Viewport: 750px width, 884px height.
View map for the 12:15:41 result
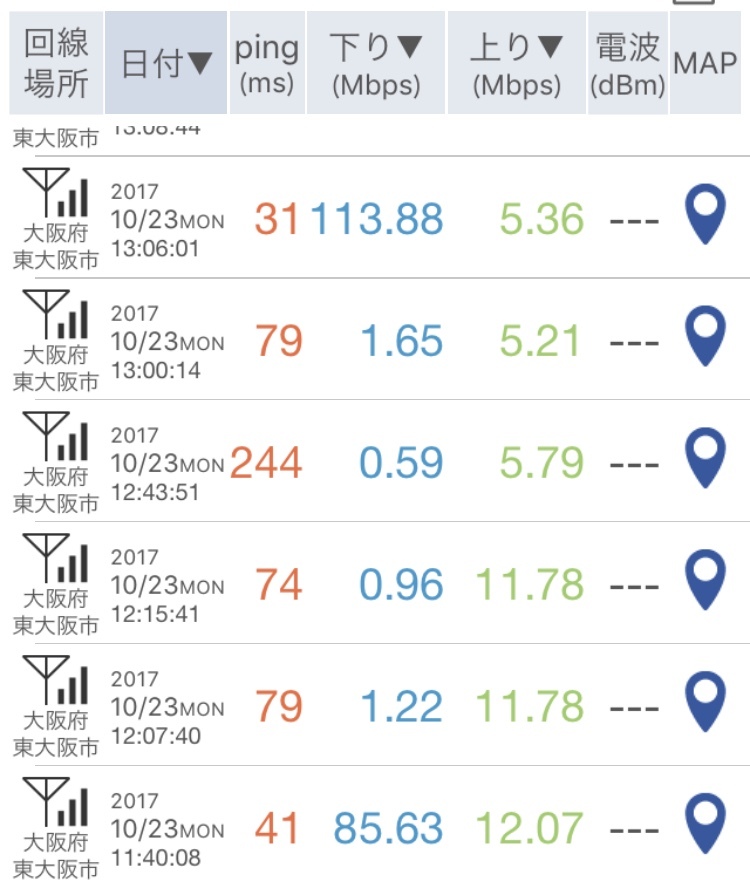tap(707, 582)
